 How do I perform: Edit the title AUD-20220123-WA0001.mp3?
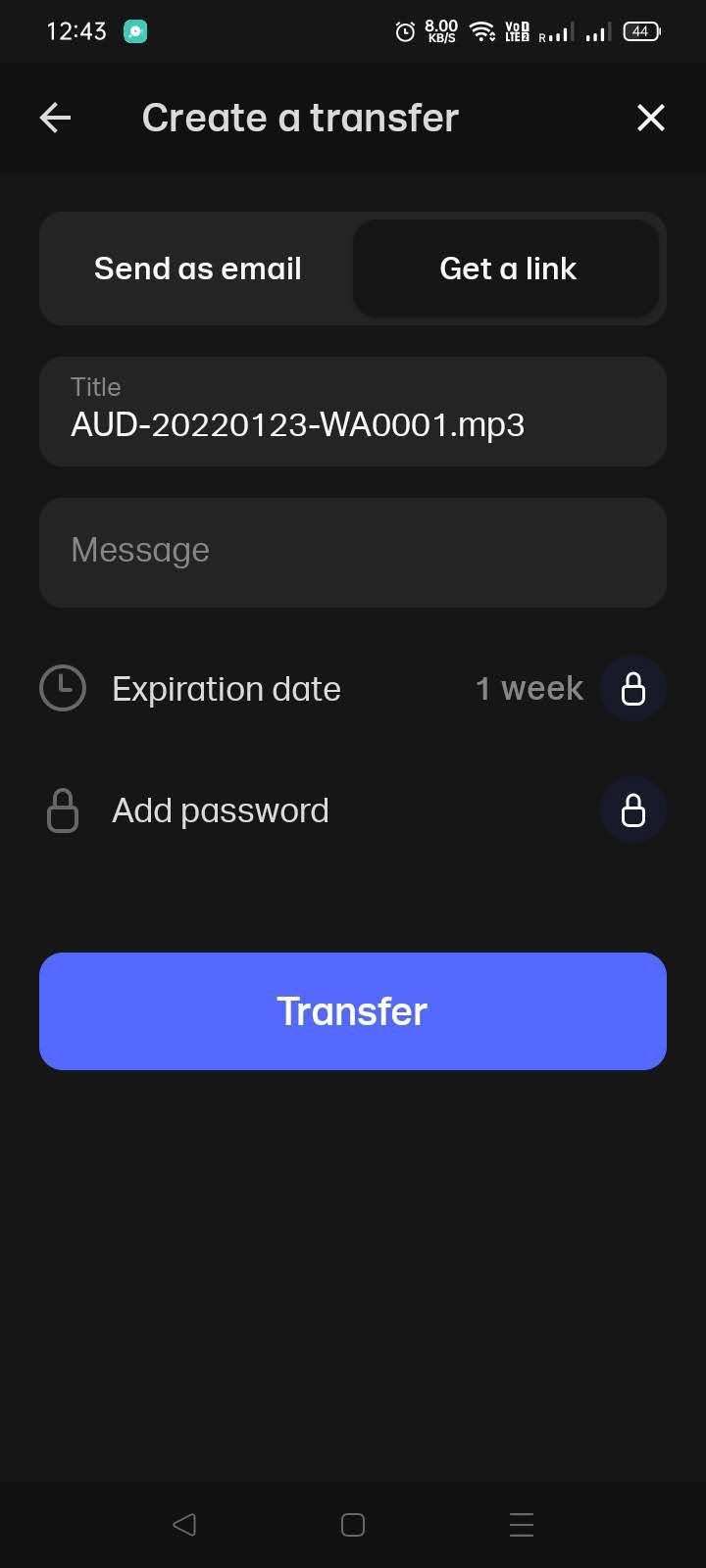pos(298,424)
